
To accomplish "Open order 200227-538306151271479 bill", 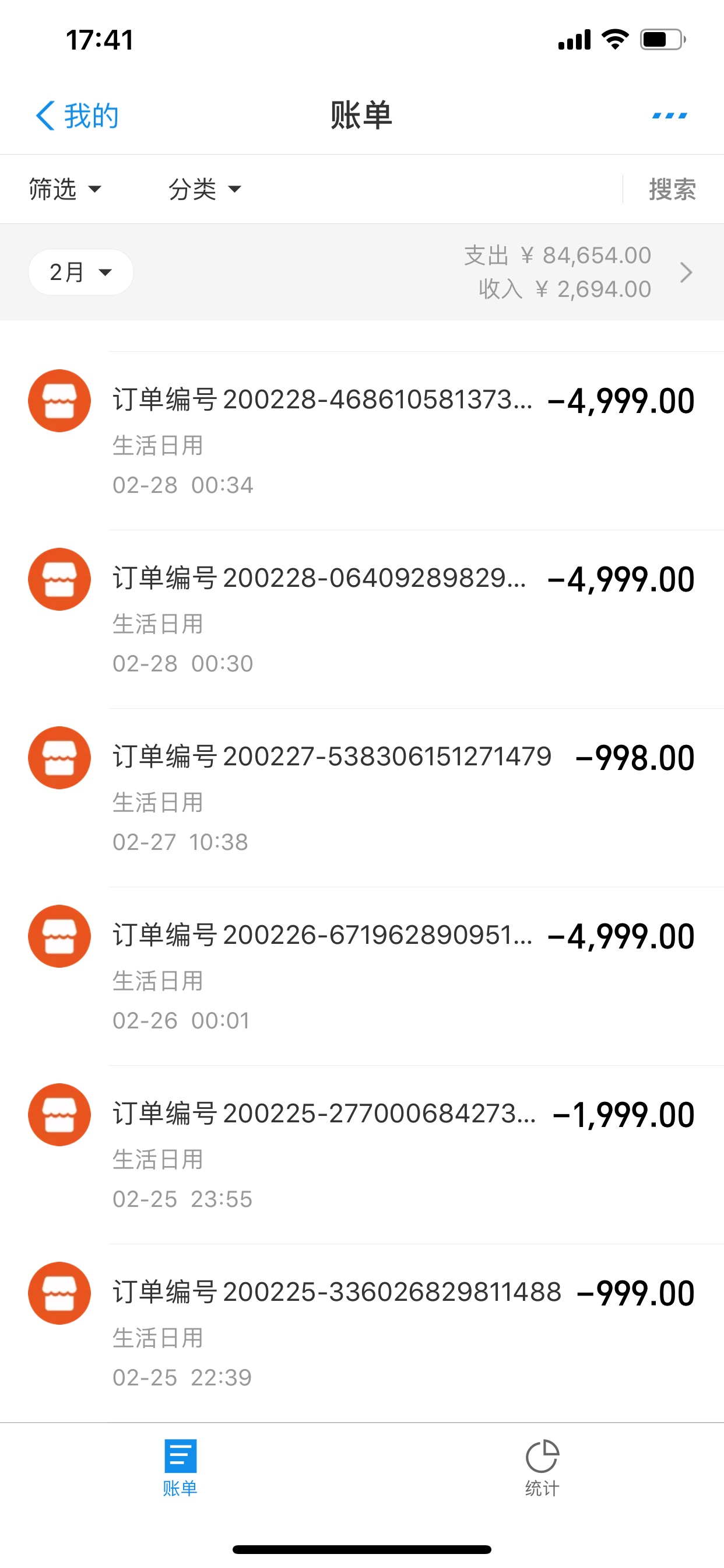I will click(x=362, y=797).
